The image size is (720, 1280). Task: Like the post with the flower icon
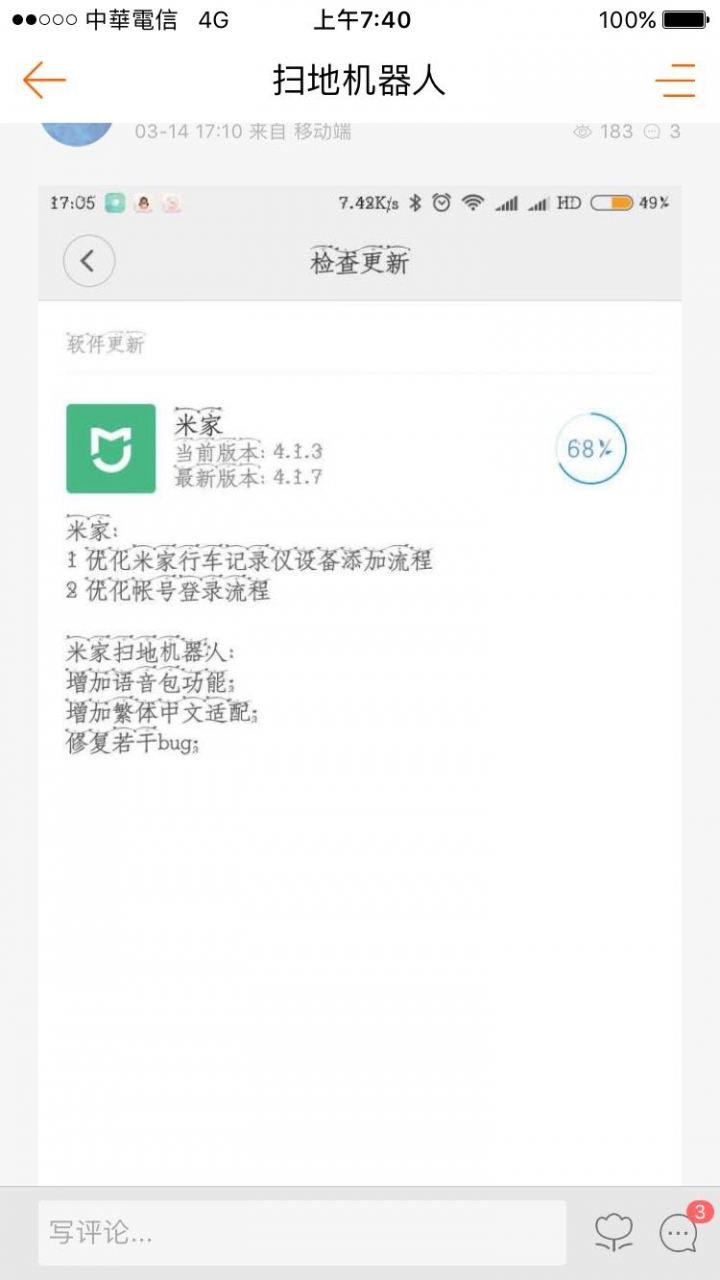click(614, 1233)
